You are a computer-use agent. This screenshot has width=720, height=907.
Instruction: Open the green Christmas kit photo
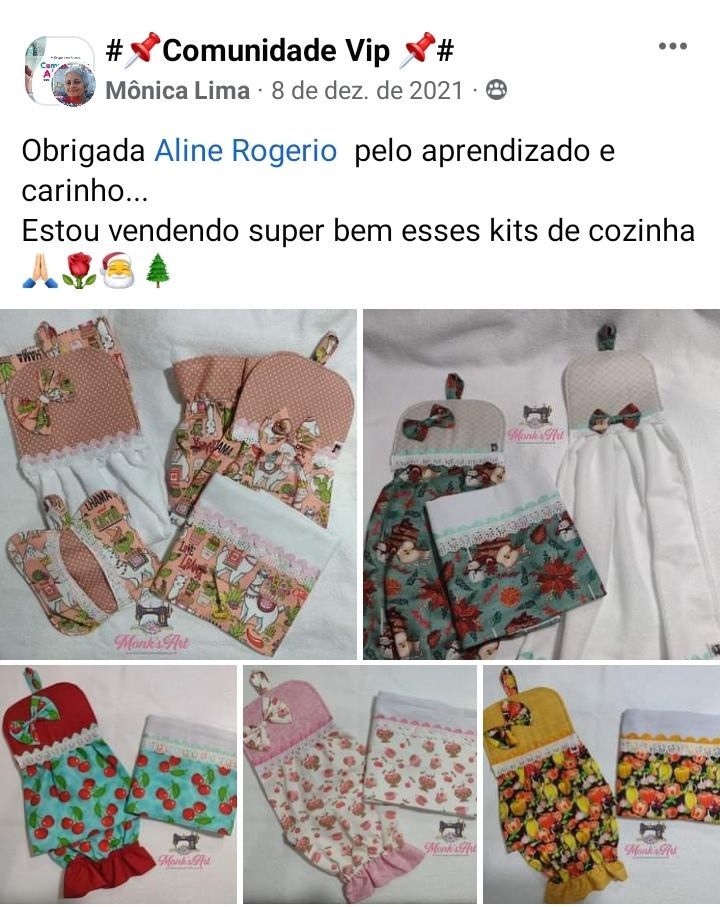[x=541, y=484]
